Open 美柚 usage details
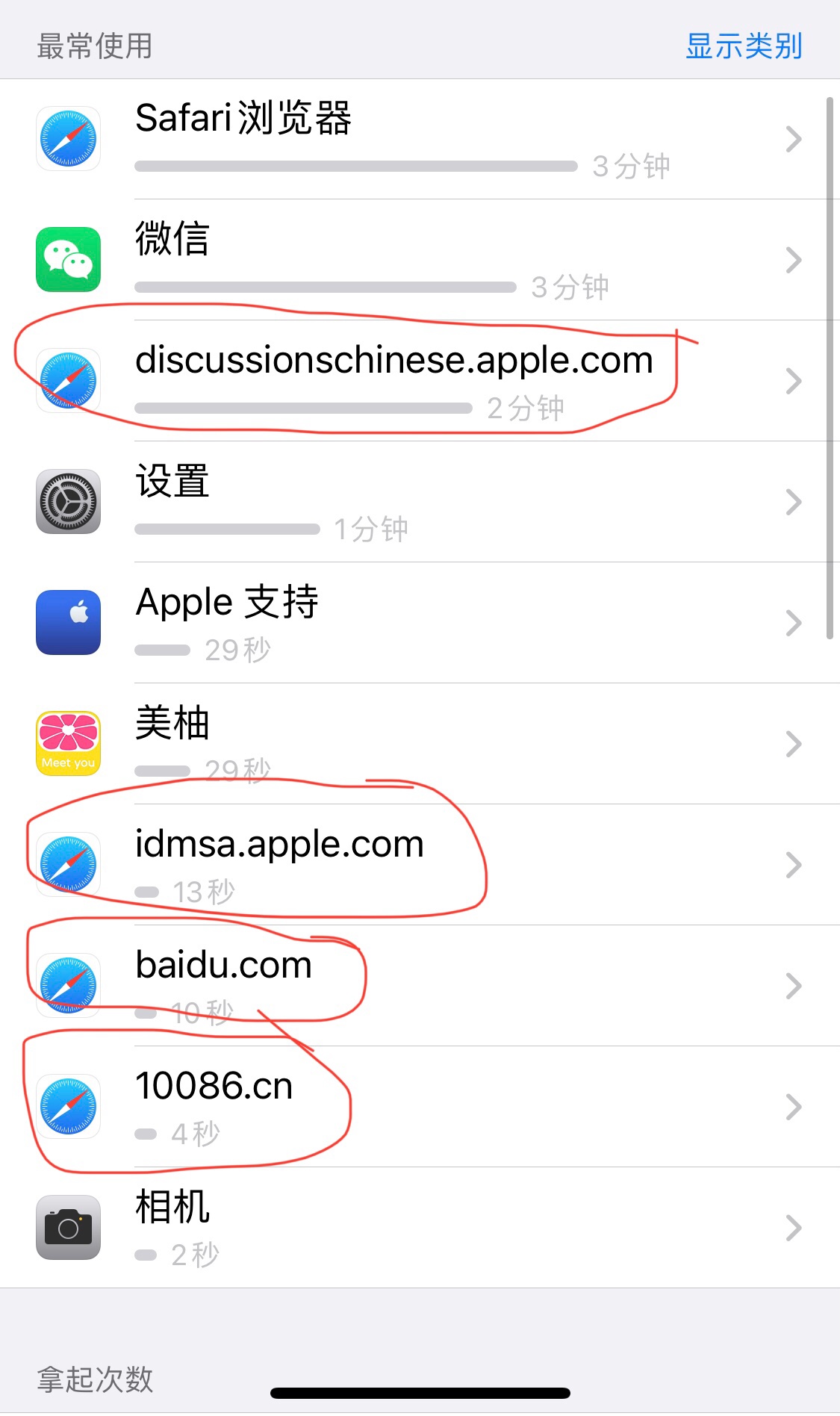The image size is (840, 1416). click(418, 744)
